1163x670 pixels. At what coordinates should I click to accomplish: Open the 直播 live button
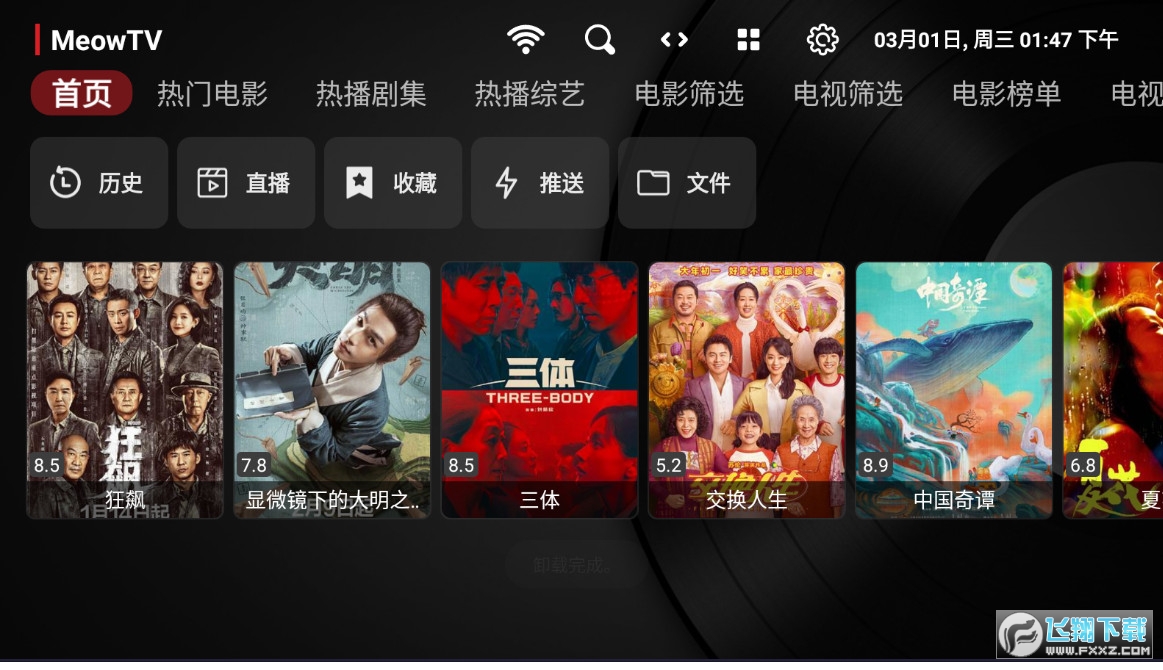(x=245, y=183)
